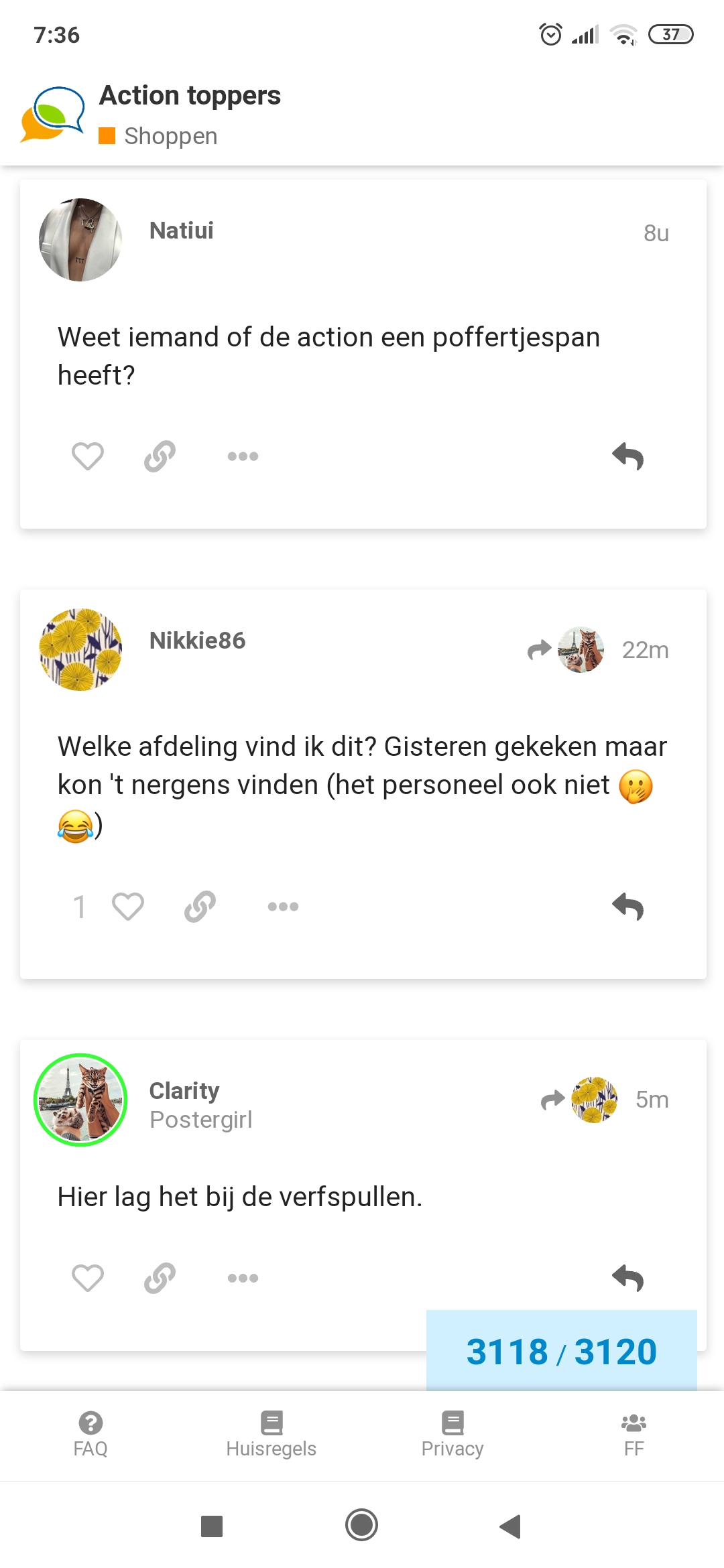
Task: Like Nikkie86's post
Action: tap(128, 907)
